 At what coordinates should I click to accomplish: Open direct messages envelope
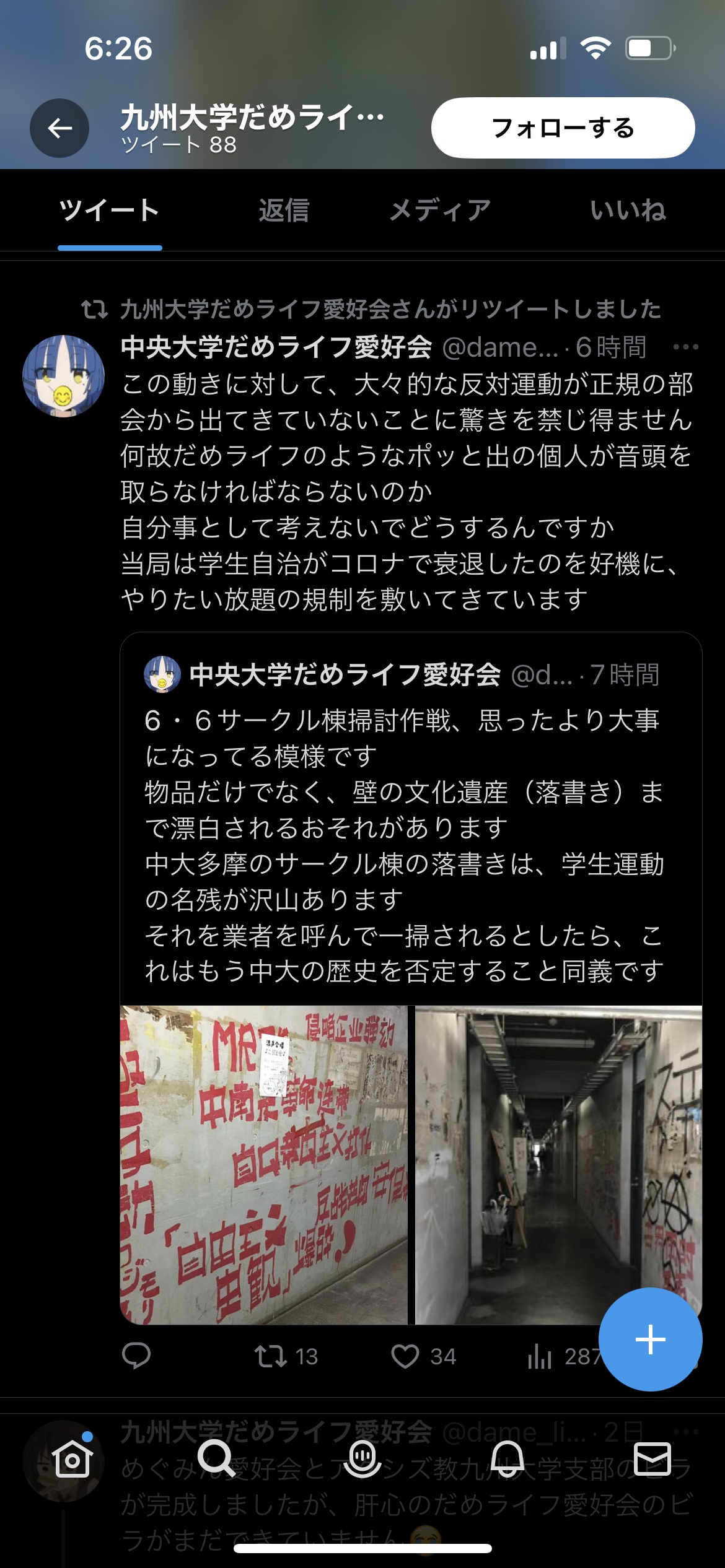[652, 1460]
